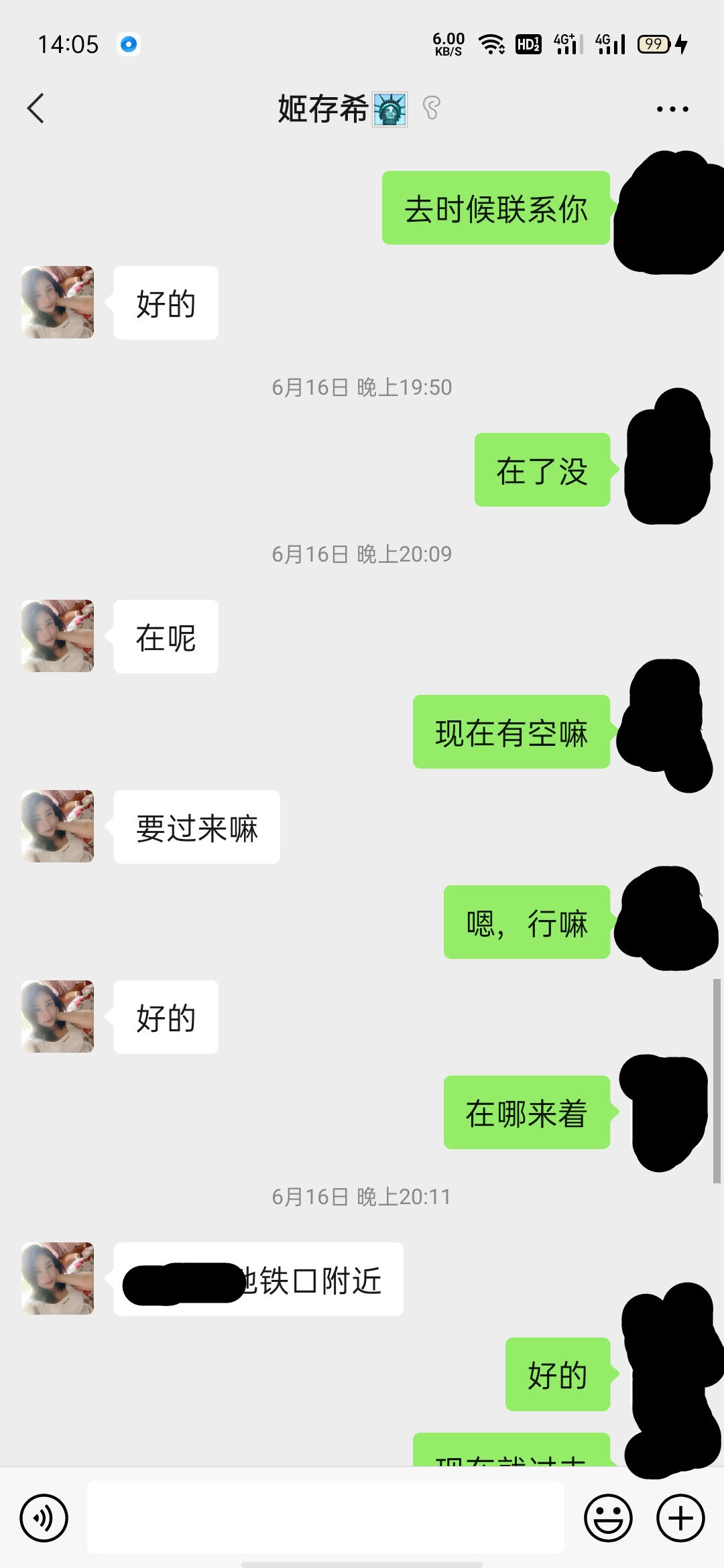Tap the back arrow to leave chat
The height and width of the screenshot is (1568, 724).
[36, 108]
